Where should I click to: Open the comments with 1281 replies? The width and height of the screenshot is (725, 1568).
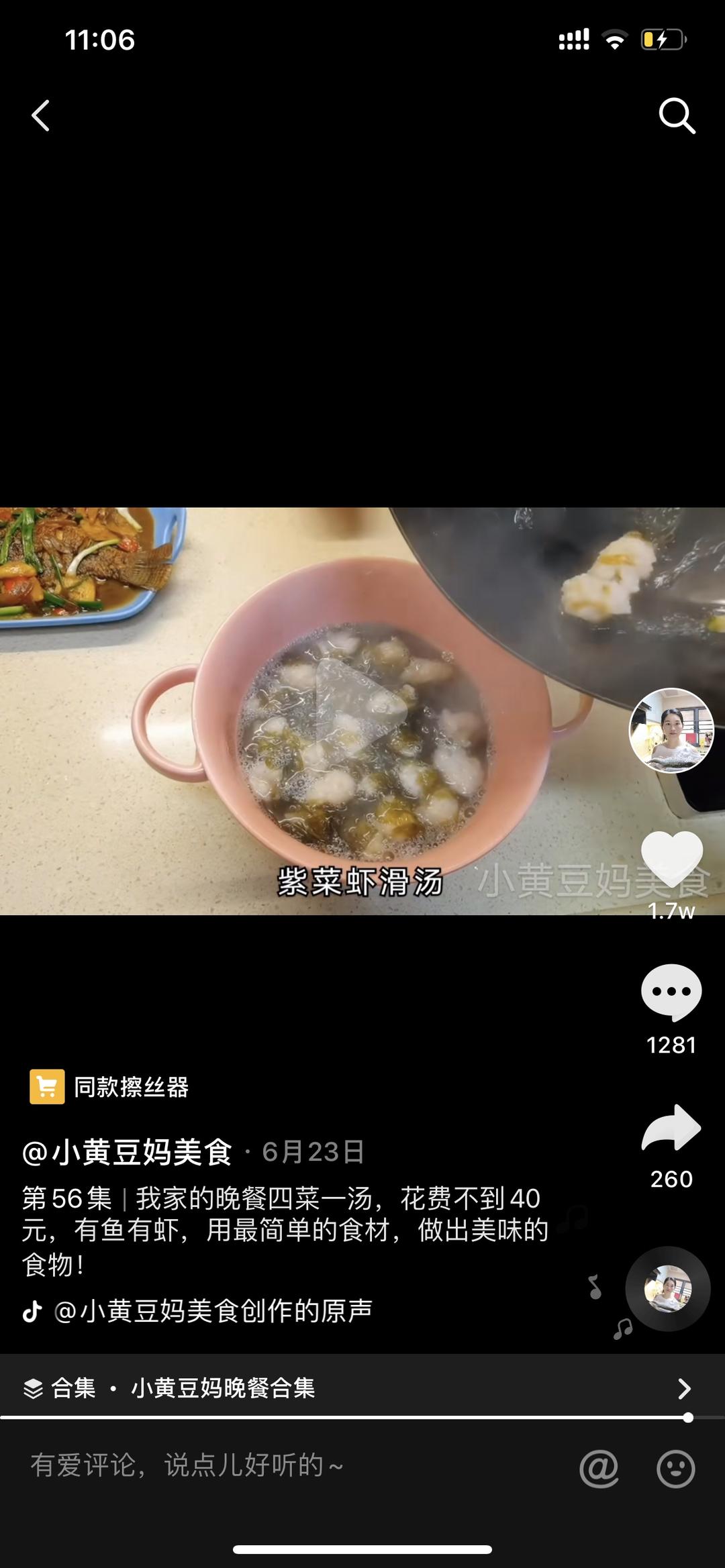[x=671, y=993]
